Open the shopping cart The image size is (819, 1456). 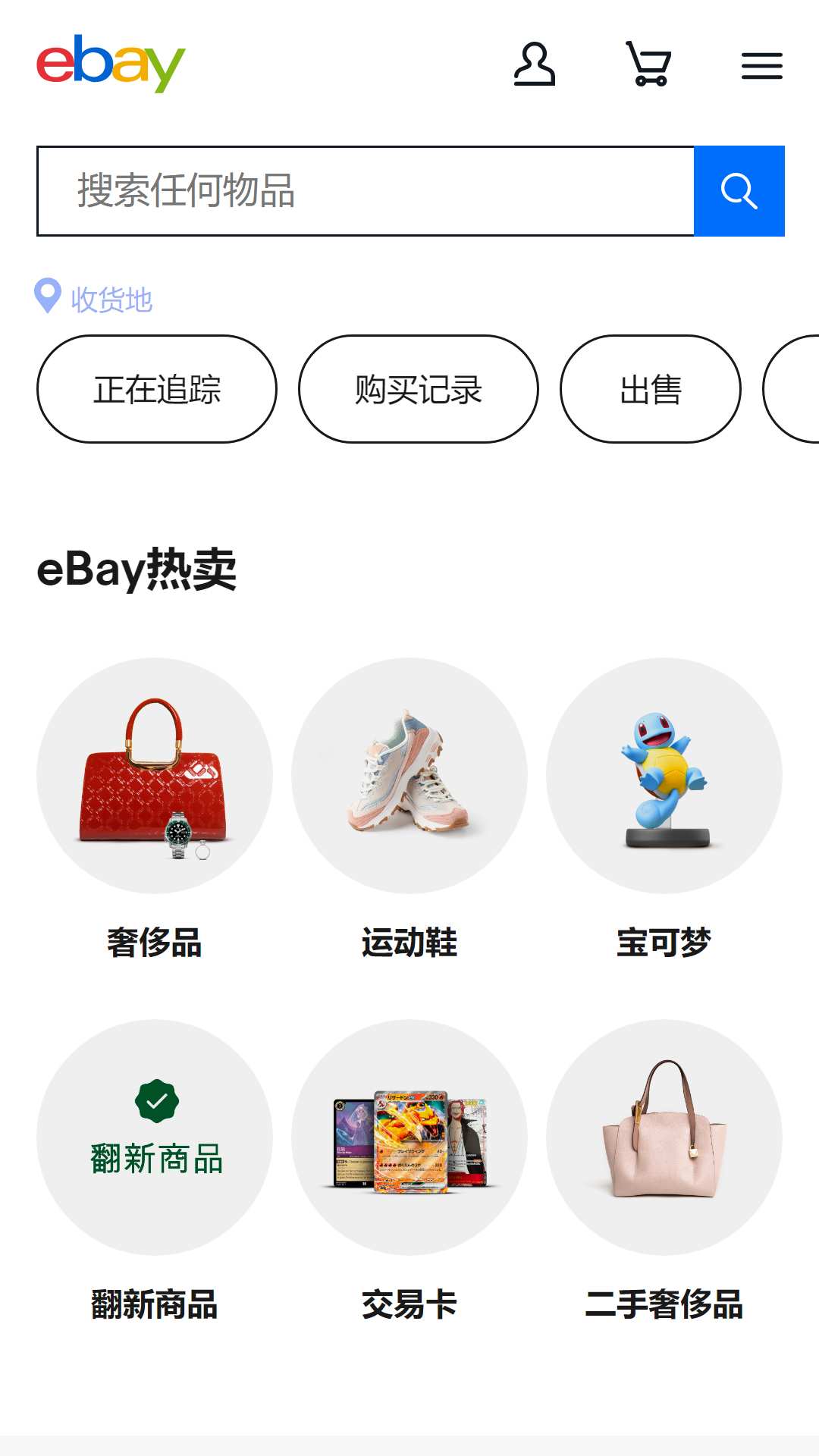coord(648,64)
